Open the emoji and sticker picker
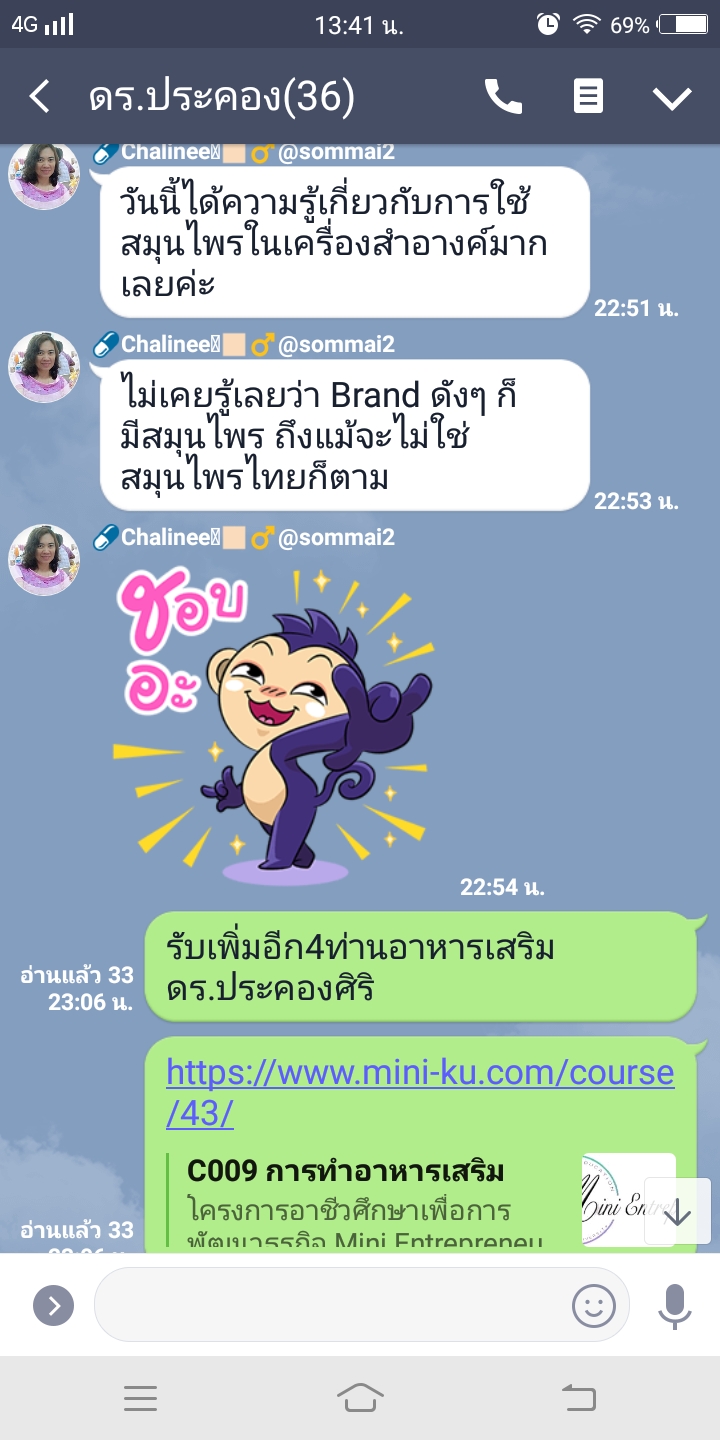Image resolution: width=720 pixels, height=1440 pixels. click(x=593, y=1305)
